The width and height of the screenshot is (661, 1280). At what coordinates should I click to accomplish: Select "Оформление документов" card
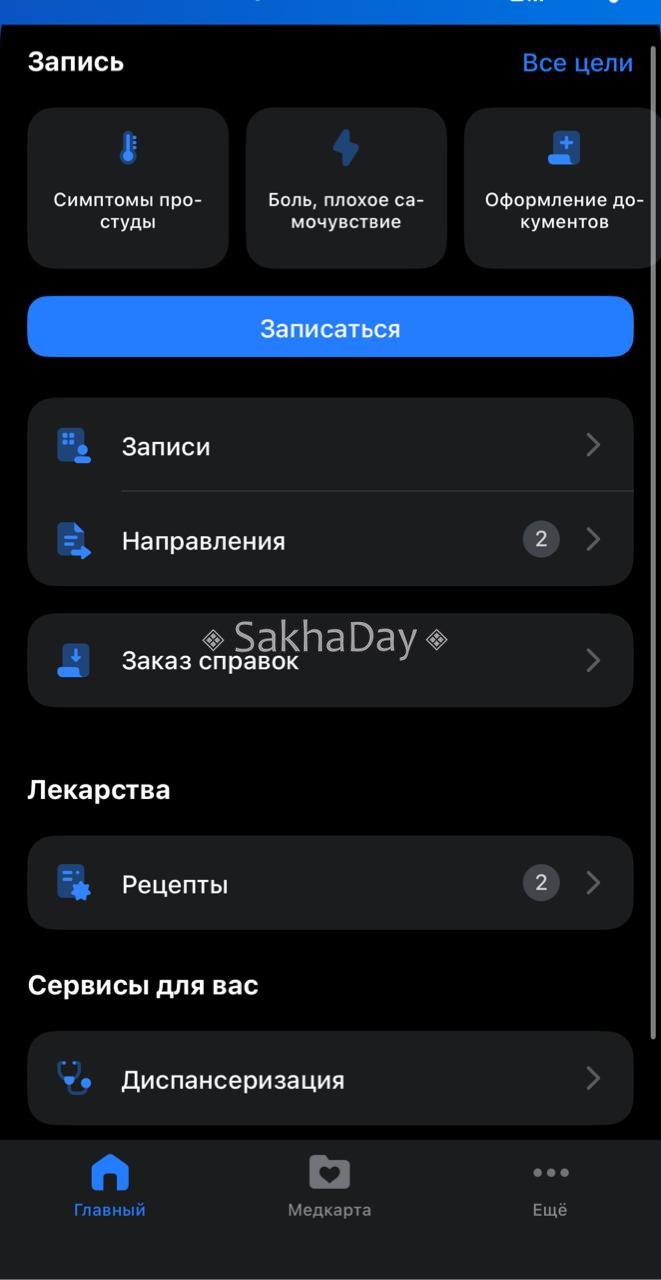pyautogui.click(x=562, y=188)
